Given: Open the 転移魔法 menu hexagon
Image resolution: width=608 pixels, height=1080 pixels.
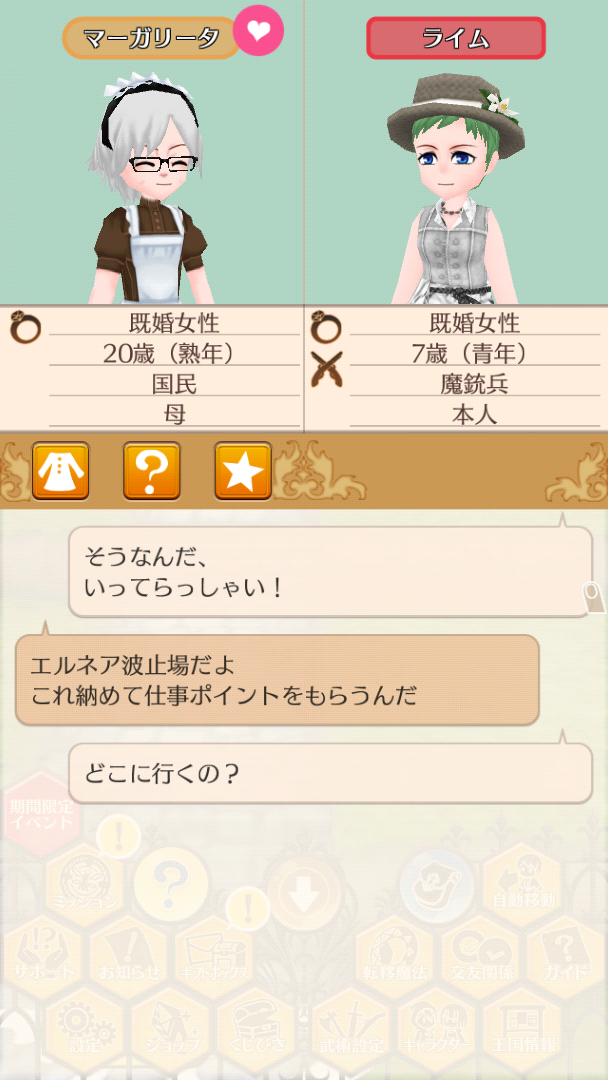Looking at the screenshot, I should [394, 957].
